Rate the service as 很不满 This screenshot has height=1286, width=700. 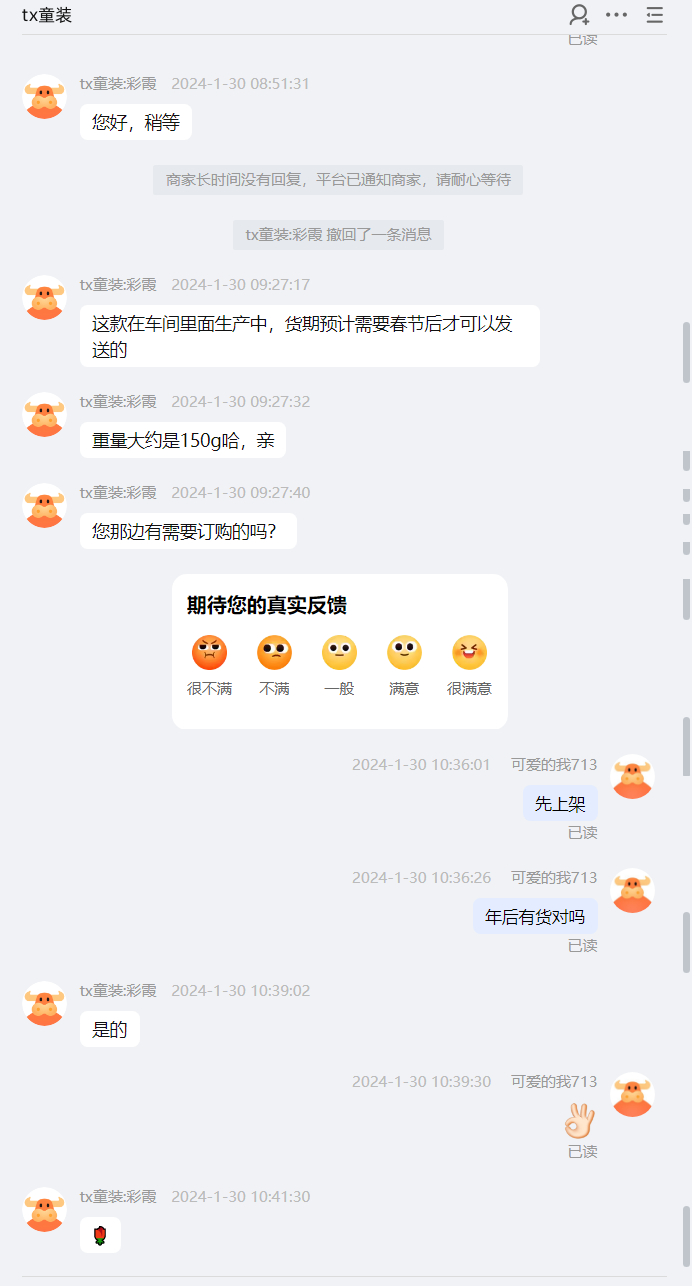tap(209, 654)
